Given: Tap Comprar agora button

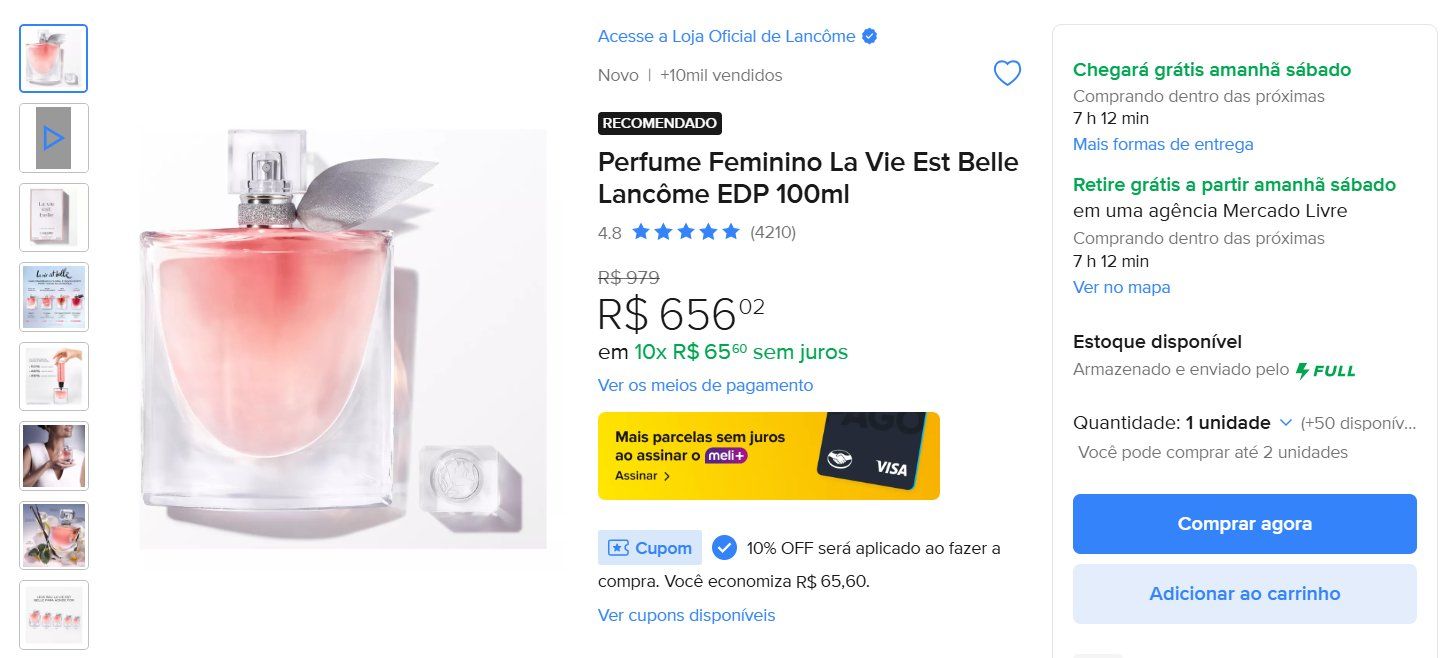Looking at the screenshot, I should [1244, 524].
